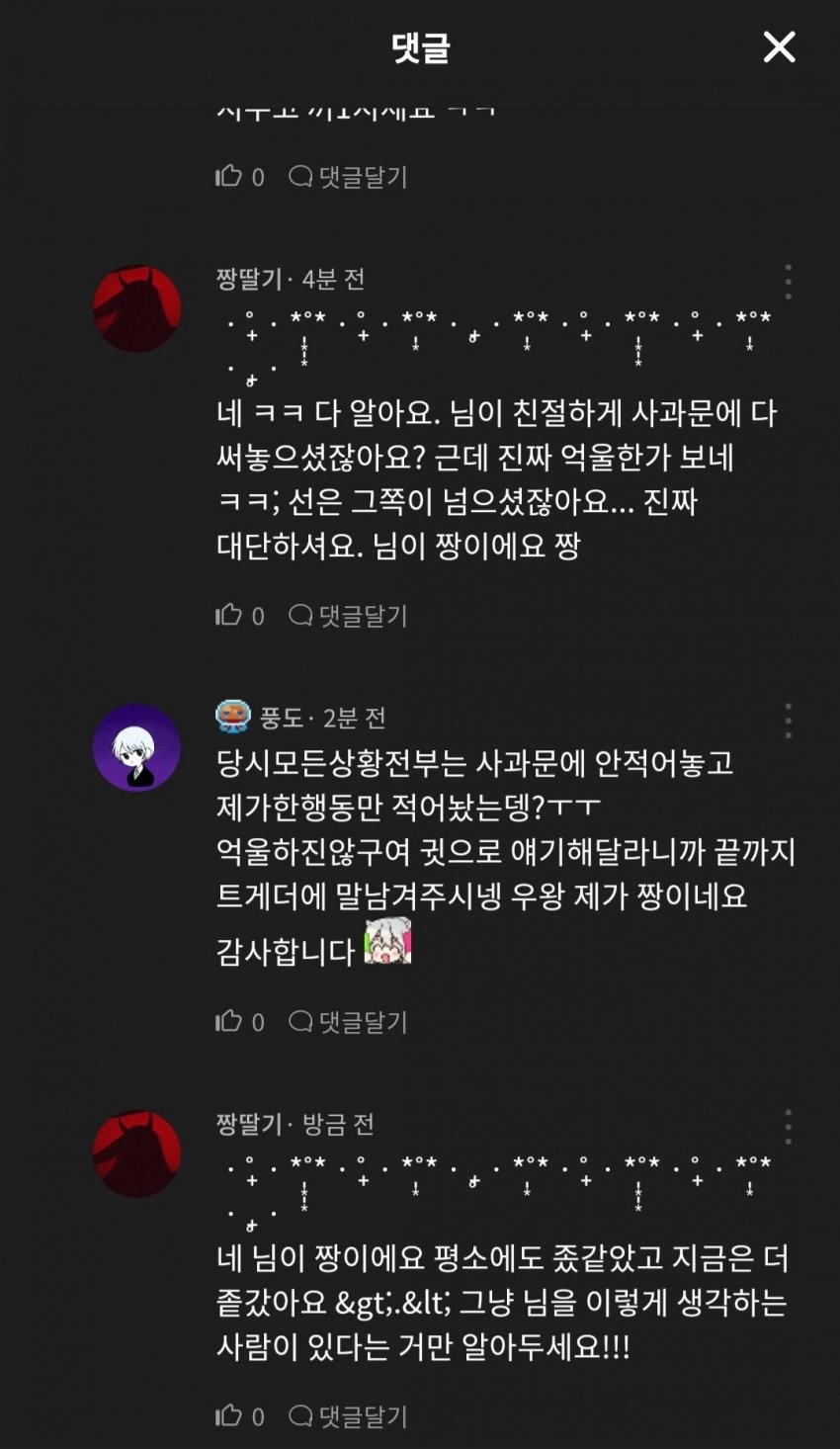View 짱딸기's profile from 4분 전 avatar

click(x=136, y=308)
